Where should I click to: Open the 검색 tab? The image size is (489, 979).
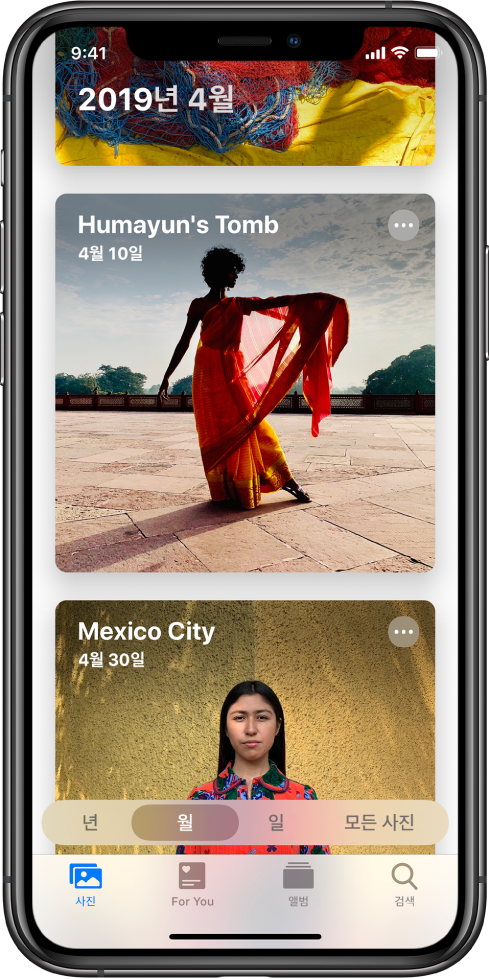tap(404, 885)
